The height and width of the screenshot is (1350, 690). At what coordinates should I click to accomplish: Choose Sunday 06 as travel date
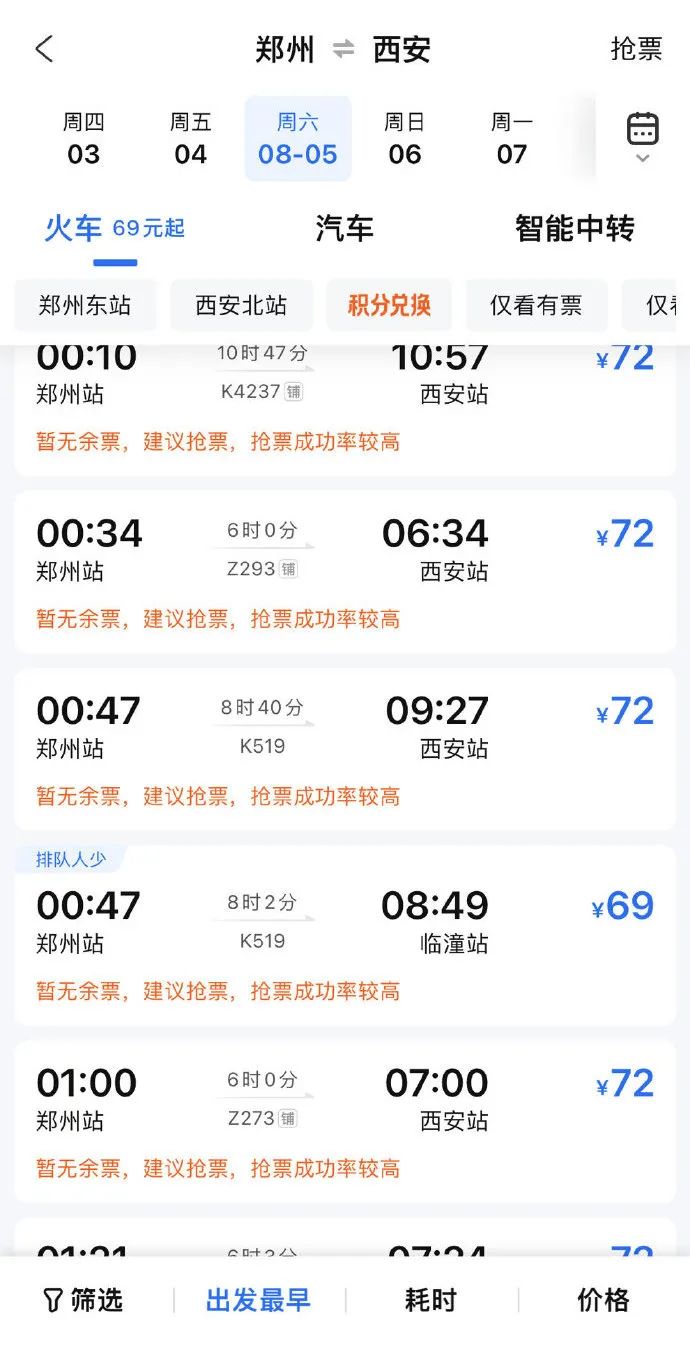click(x=404, y=139)
